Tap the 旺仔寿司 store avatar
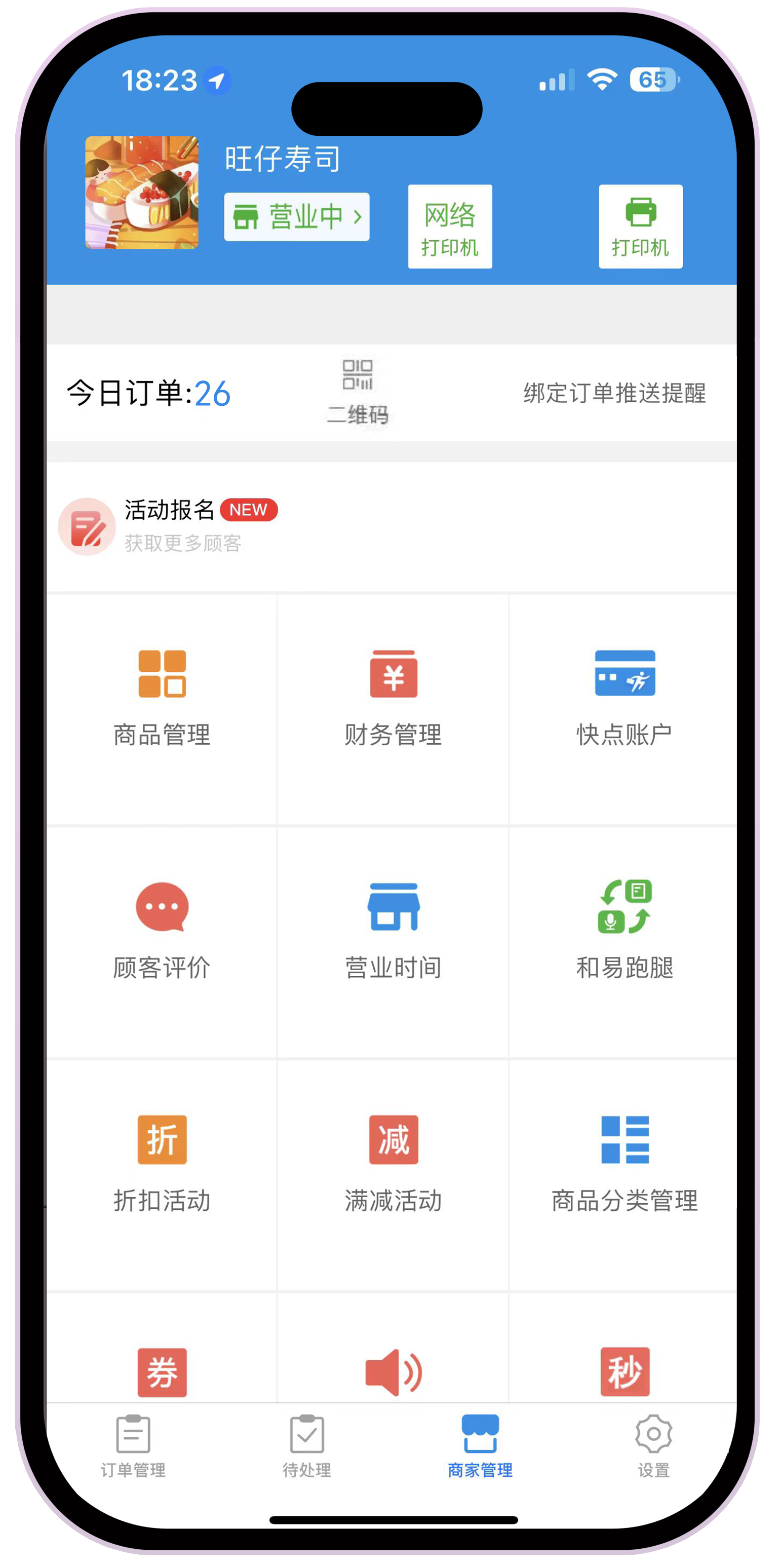Image resolution: width=780 pixels, height=1568 pixels. (142, 193)
